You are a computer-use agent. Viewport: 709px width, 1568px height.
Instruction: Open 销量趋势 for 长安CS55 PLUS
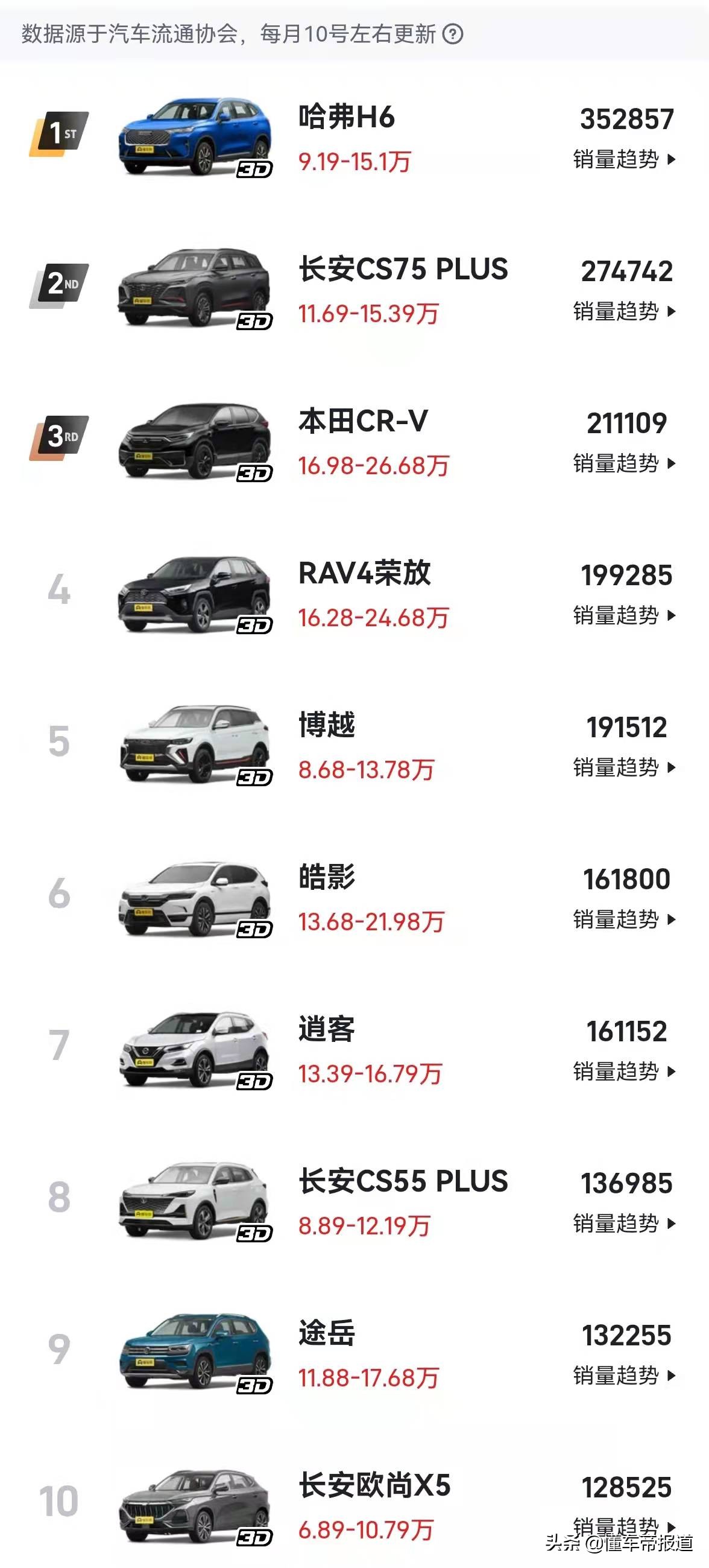click(614, 1225)
